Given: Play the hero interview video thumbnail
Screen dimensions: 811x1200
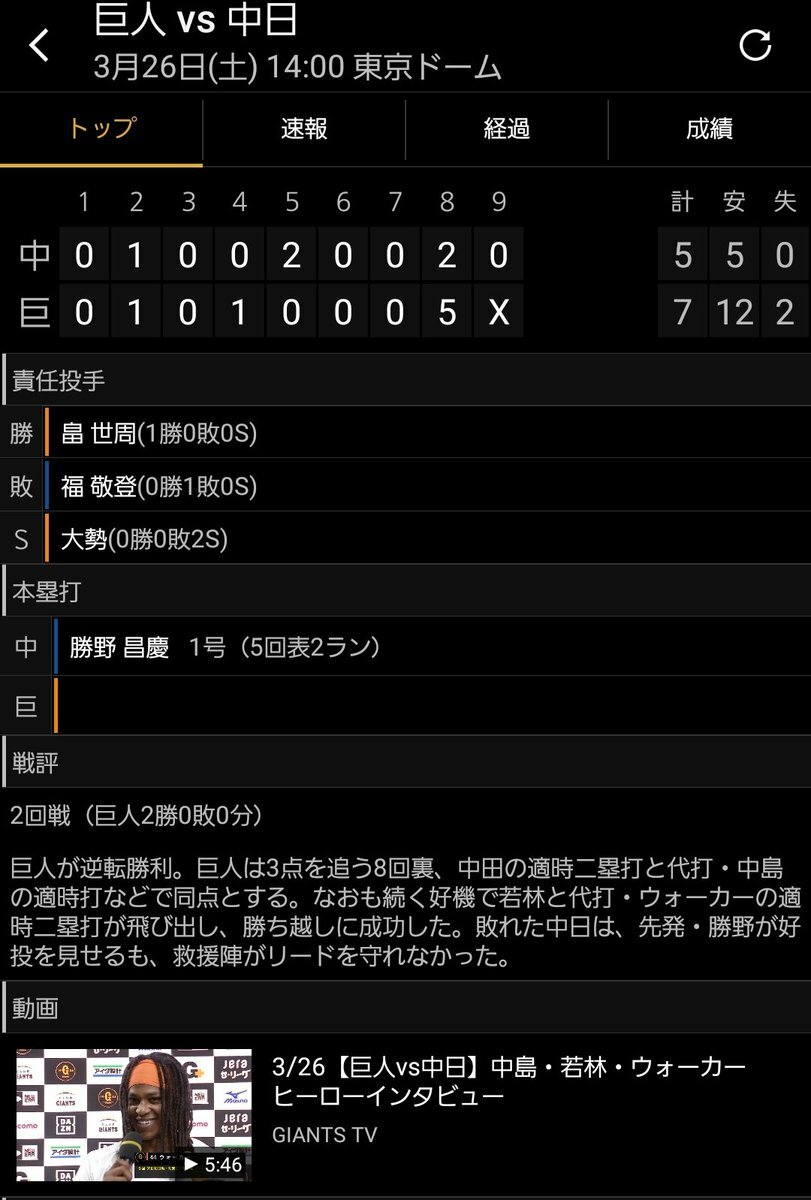Looking at the screenshot, I should (133, 1115).
